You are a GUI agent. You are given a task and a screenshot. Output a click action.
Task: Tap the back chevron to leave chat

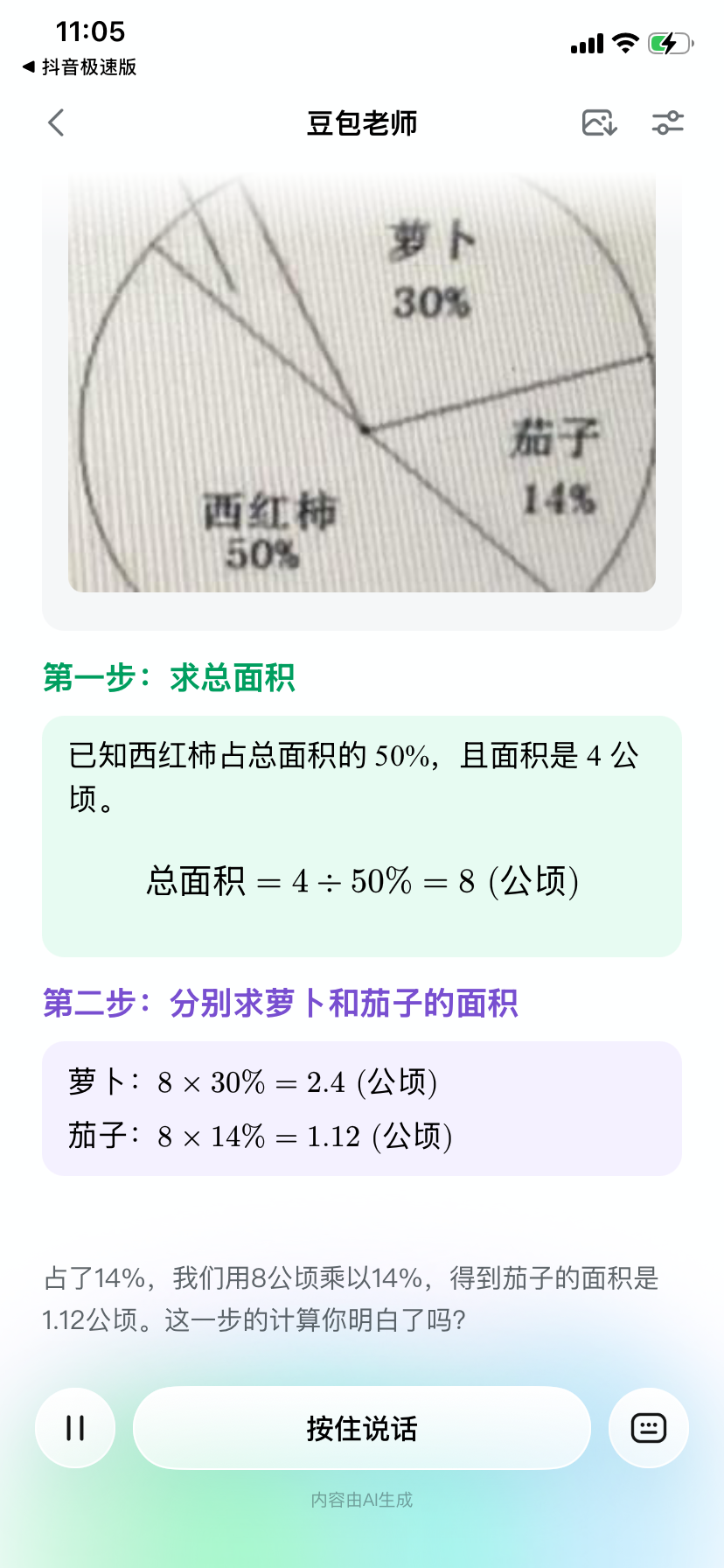point(55,123)
